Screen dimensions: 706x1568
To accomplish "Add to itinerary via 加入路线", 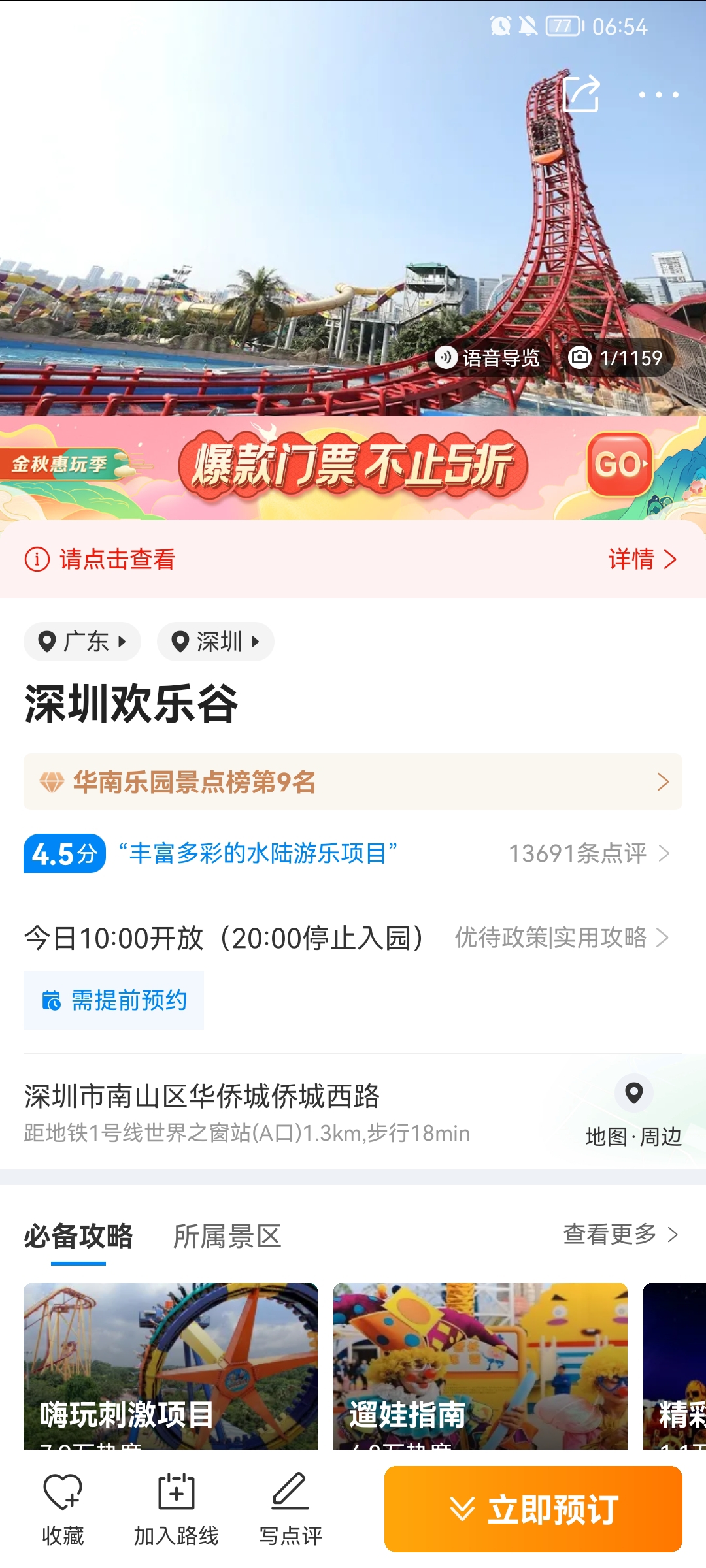I will (176, 1509).
